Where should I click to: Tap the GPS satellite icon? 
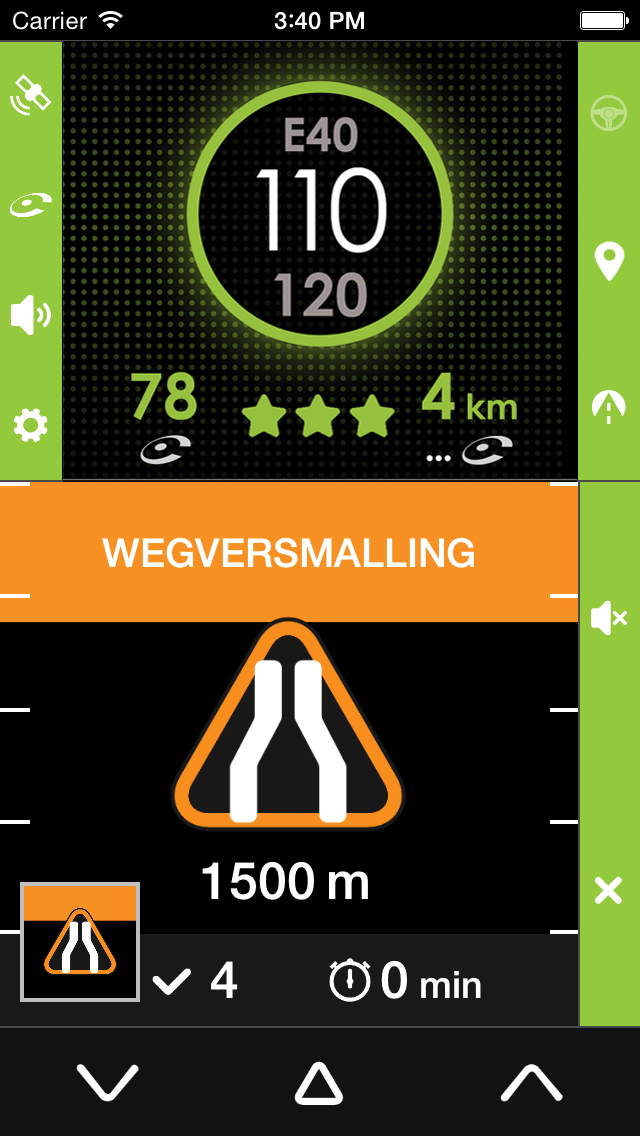pyautogui.click(x=30, y=94)
